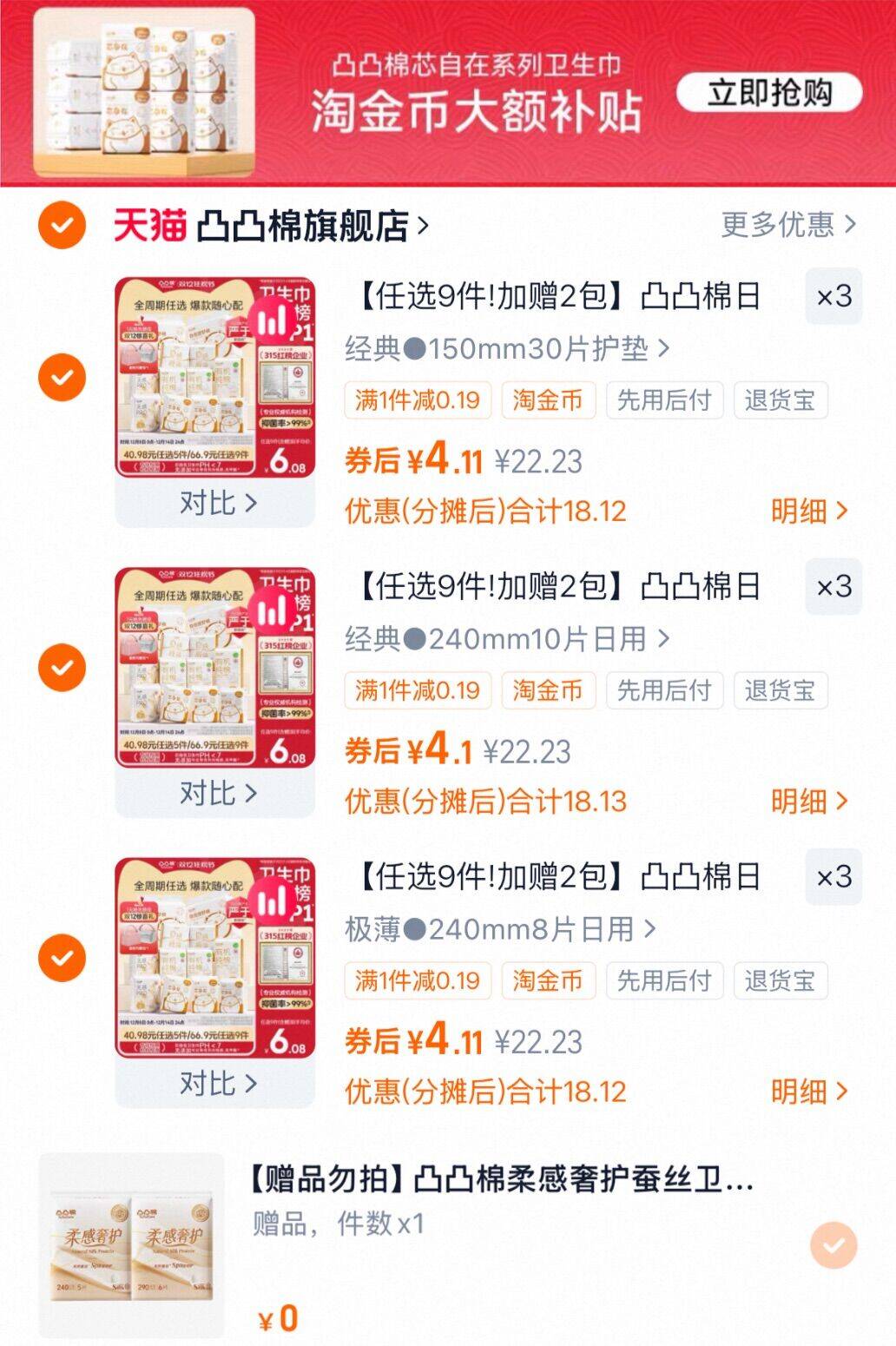Viewport: 896px width, 1346px height.
Task: Change the 极薄 240mm8片日用 variant
Action: point(500,929)
